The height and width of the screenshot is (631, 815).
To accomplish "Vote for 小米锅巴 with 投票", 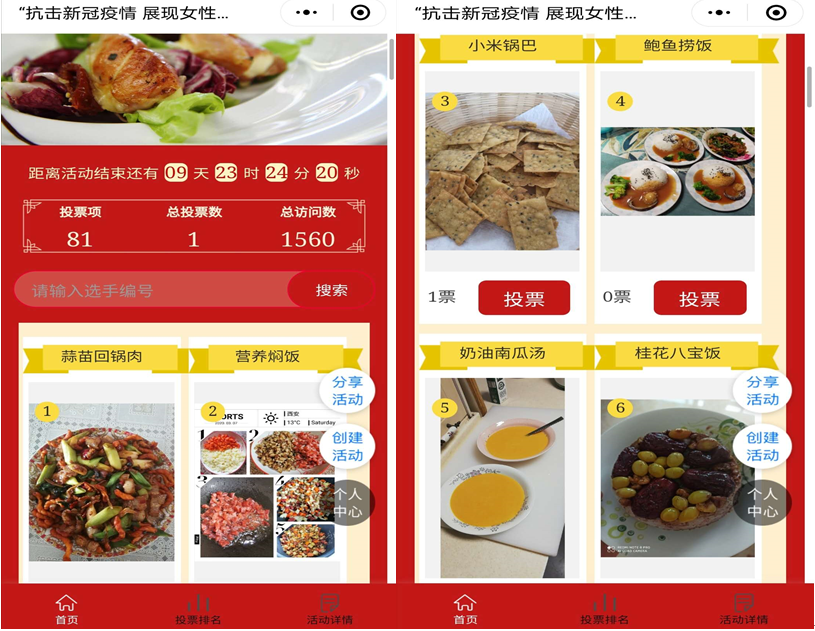I will 523,298.
